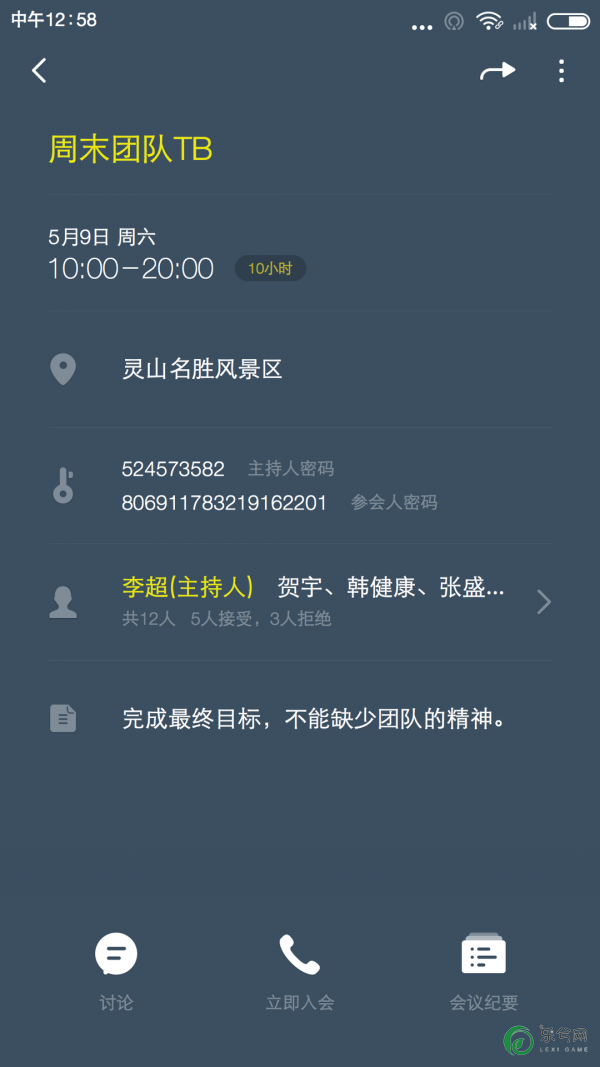Go back using the top-left arrow
Image resolution: width=600 pixels, height=1067 pixels.
pyautogui.click(x=39, y=71)
